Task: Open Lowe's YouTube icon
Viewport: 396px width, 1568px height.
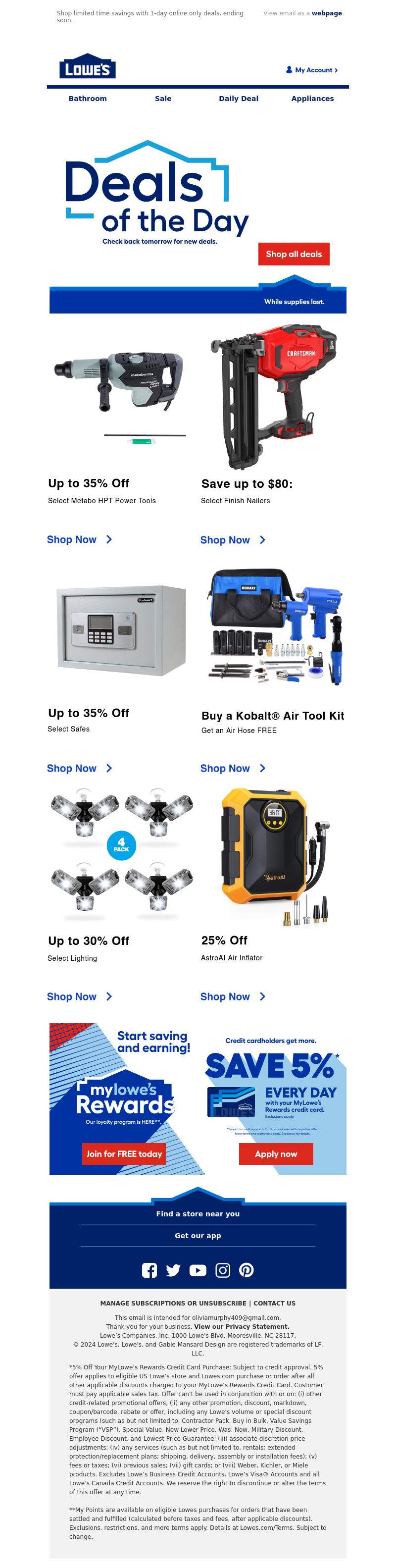Action: (x=198, y=1270)
